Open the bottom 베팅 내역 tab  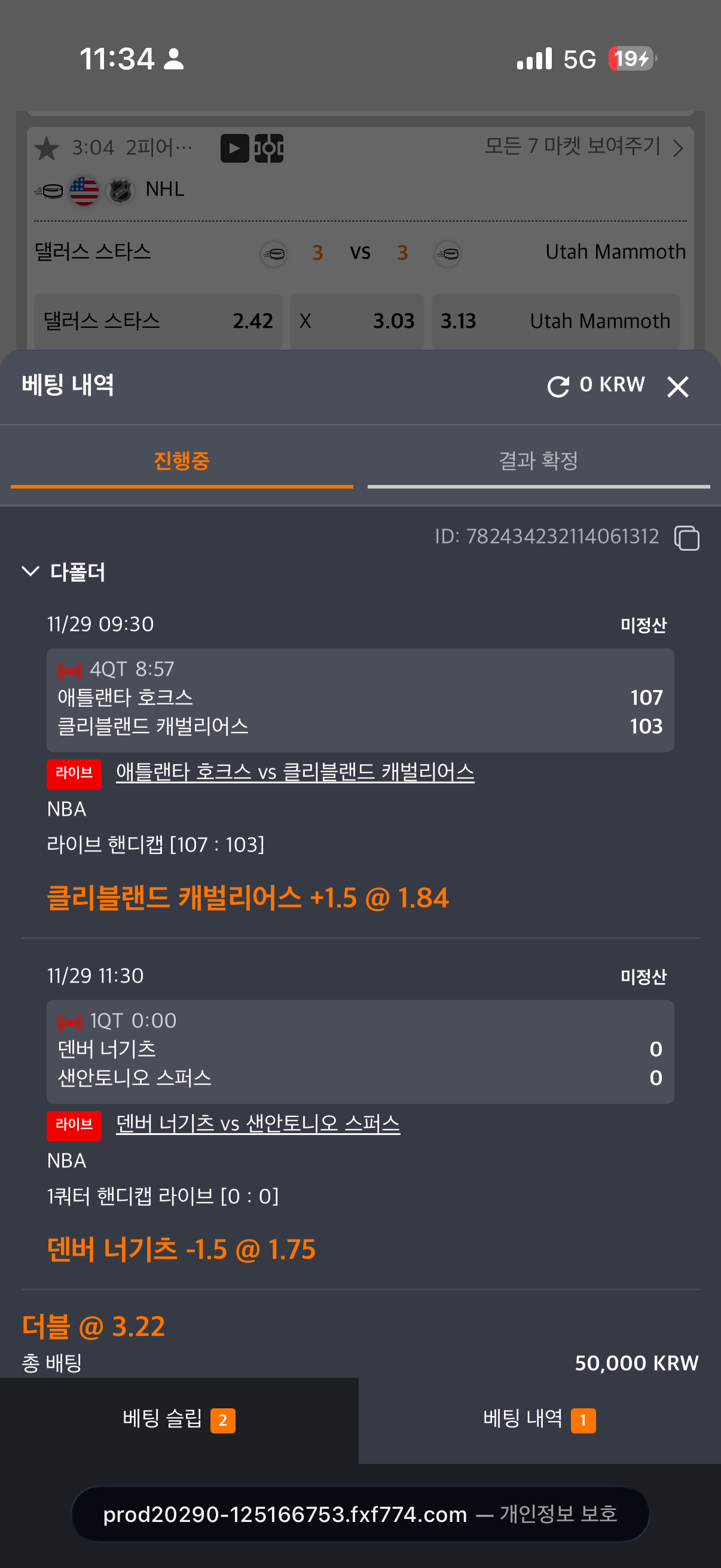tap(539, 1420)
